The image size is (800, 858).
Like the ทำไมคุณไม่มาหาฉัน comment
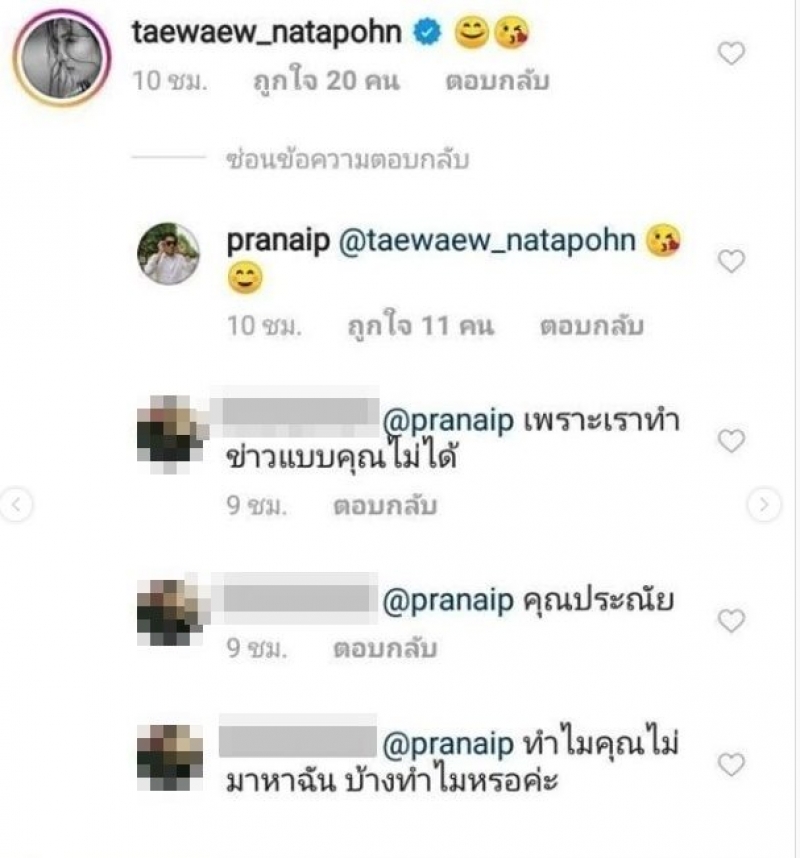point(732,765)
